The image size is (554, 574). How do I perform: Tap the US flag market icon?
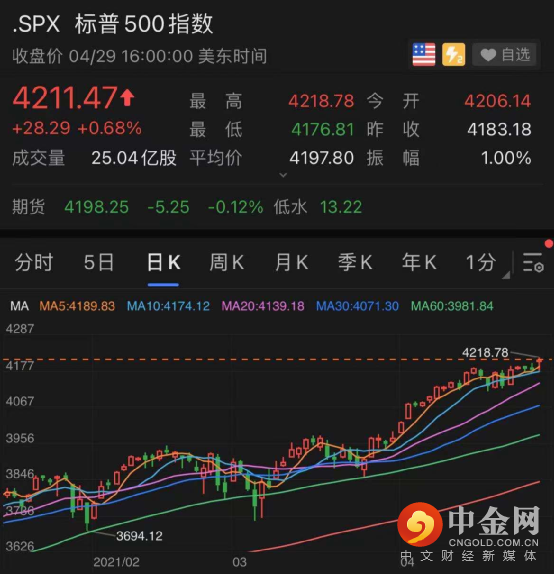pyautogui.click(x=424, y=55)
